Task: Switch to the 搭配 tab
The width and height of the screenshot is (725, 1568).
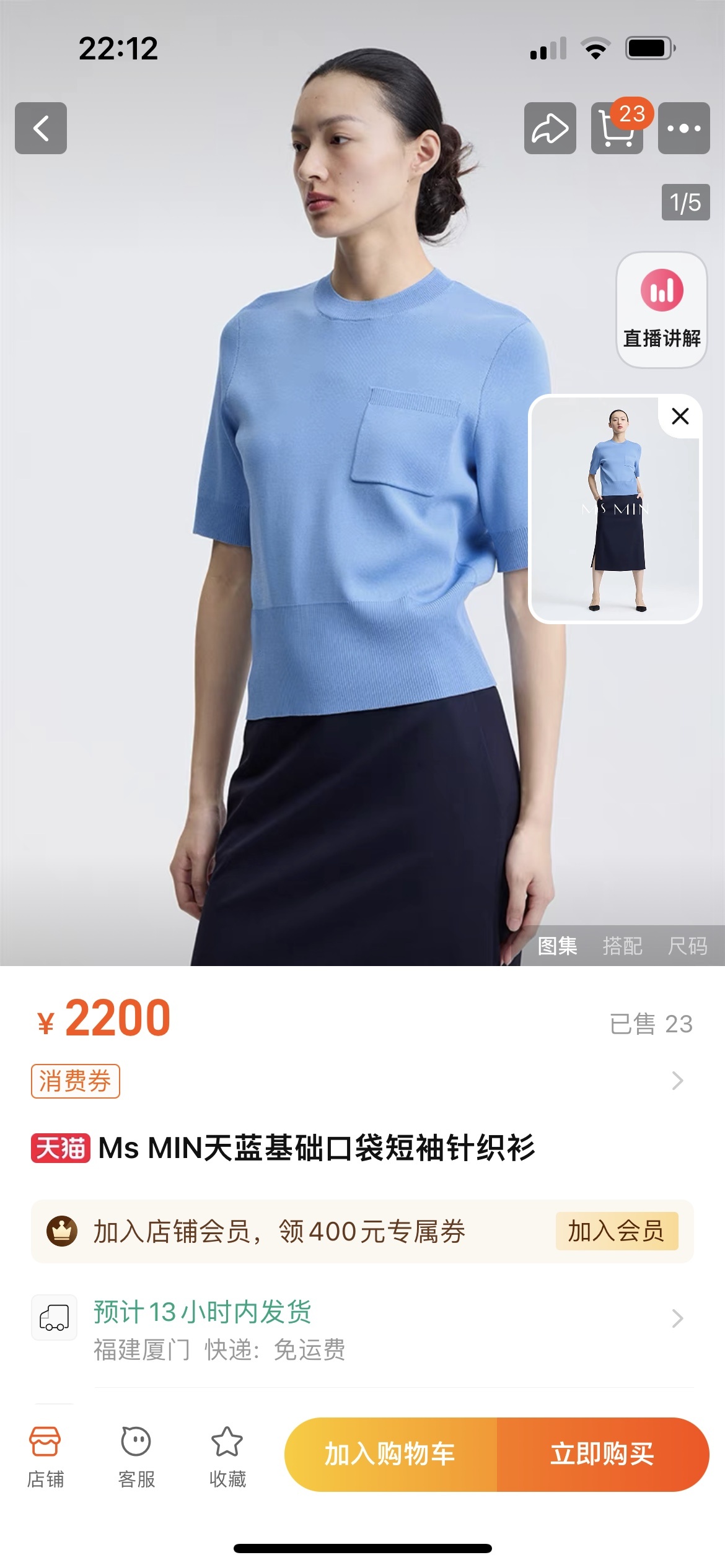Action: [x=622, y=946]
